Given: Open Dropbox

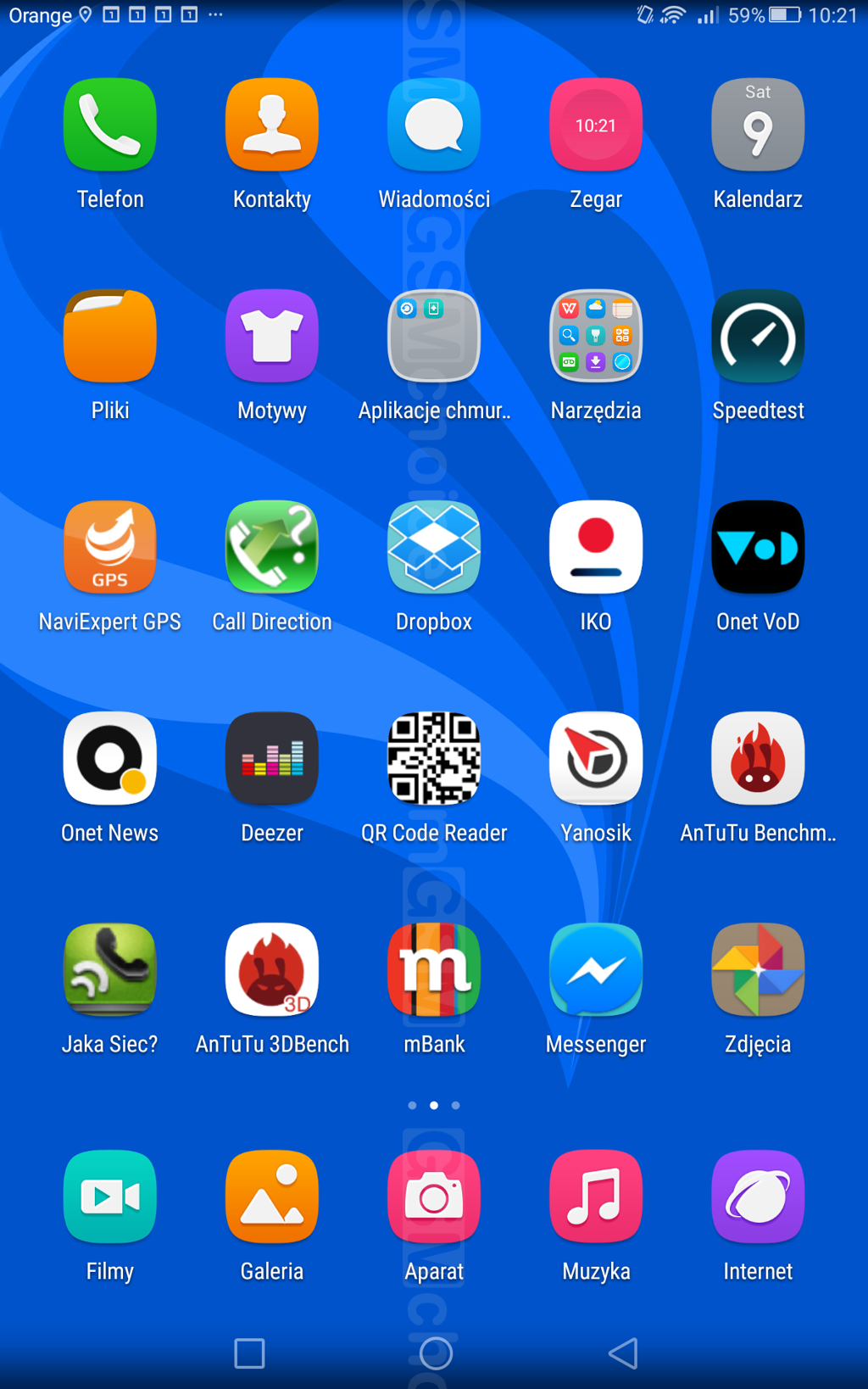Looking at the screenshot, I should click(x=434, y=547).
